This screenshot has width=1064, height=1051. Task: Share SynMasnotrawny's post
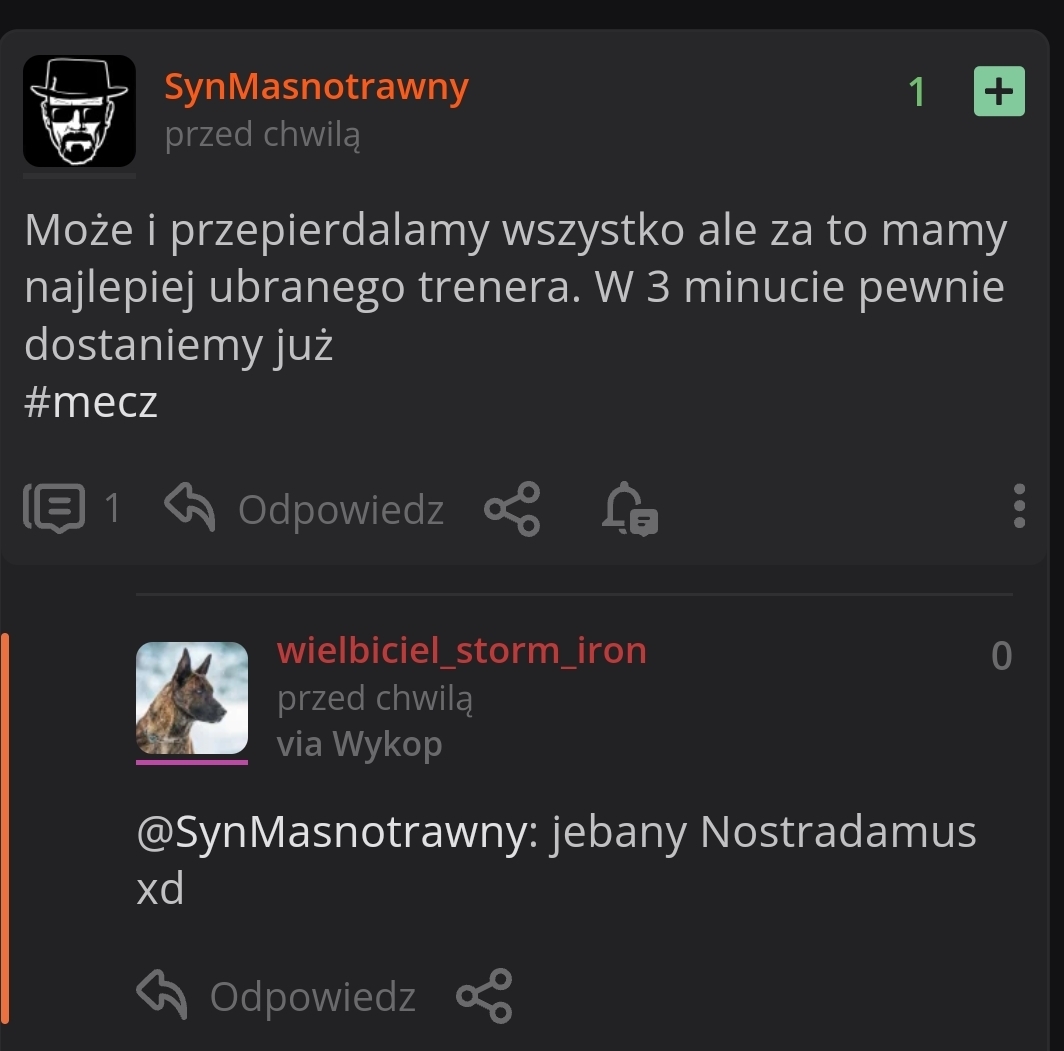[512, 508]
